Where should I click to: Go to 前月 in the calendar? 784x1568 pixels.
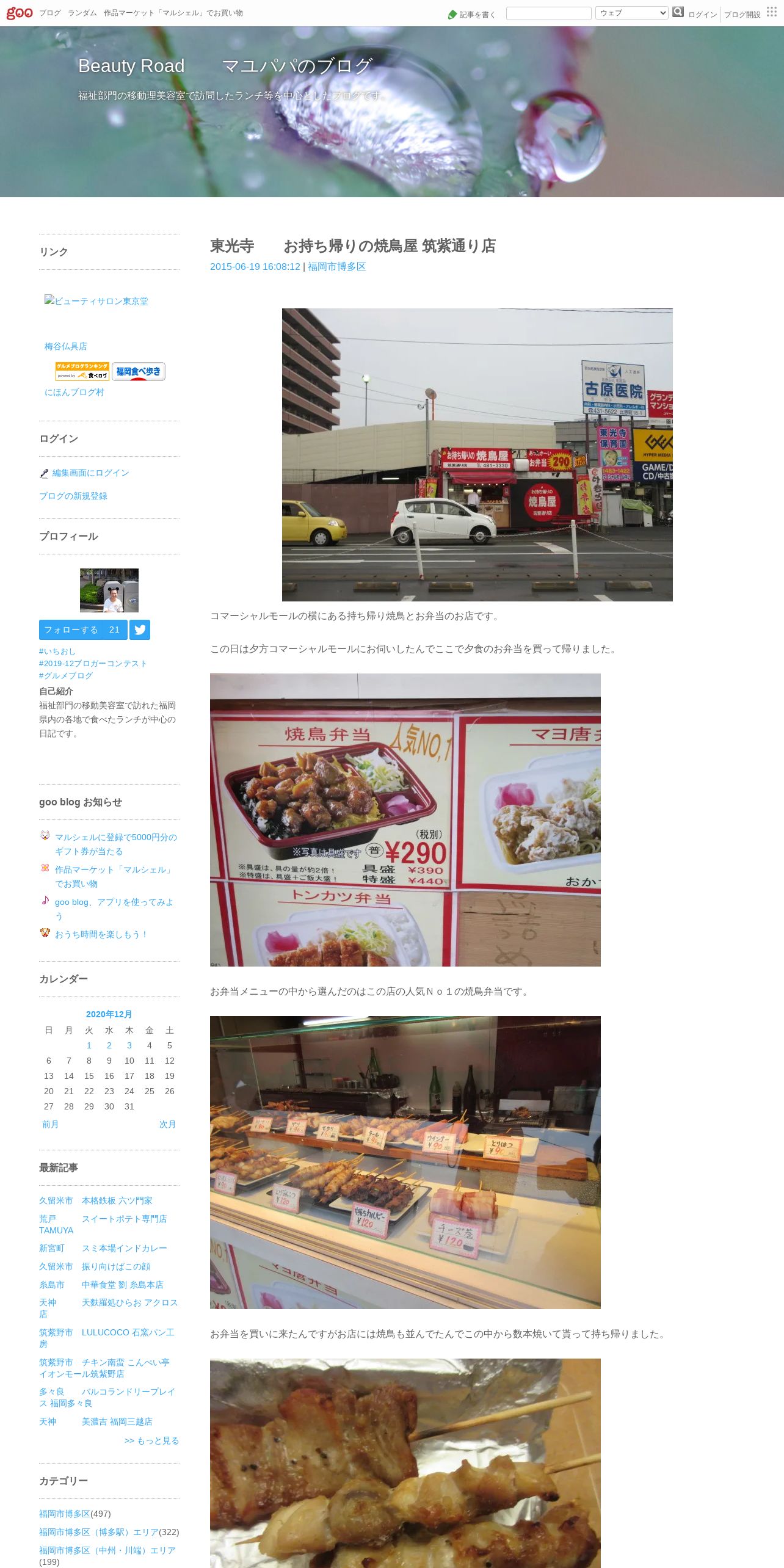pos(50,1124)
